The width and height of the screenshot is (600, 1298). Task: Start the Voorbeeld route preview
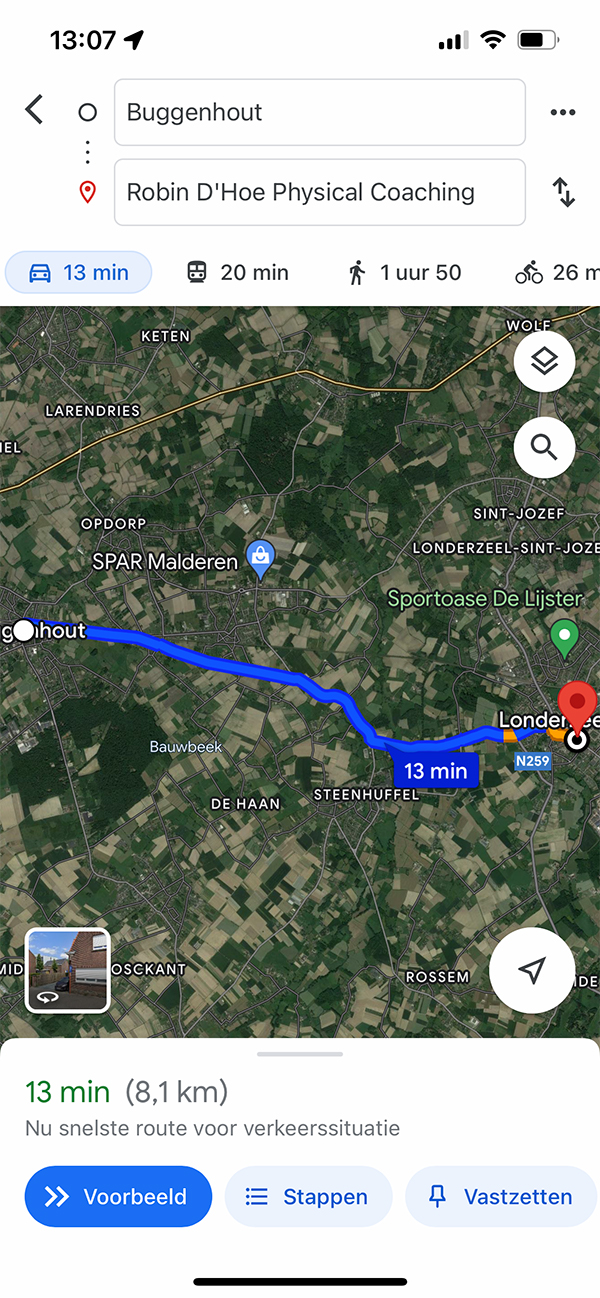[119, 1196]
